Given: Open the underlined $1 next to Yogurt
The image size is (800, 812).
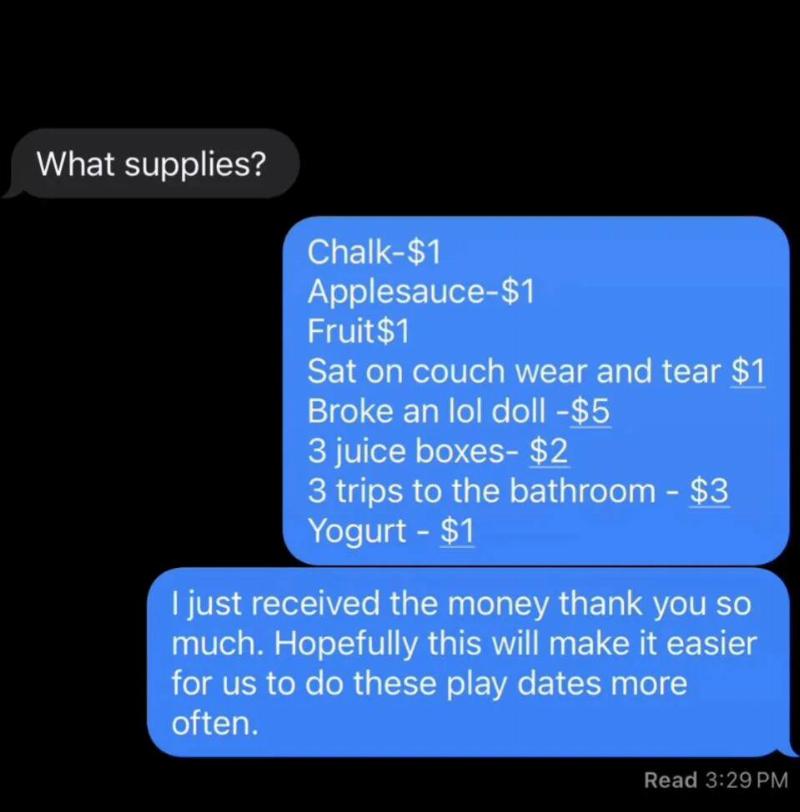Looking at the screenshot, I should tap(457, 532).
